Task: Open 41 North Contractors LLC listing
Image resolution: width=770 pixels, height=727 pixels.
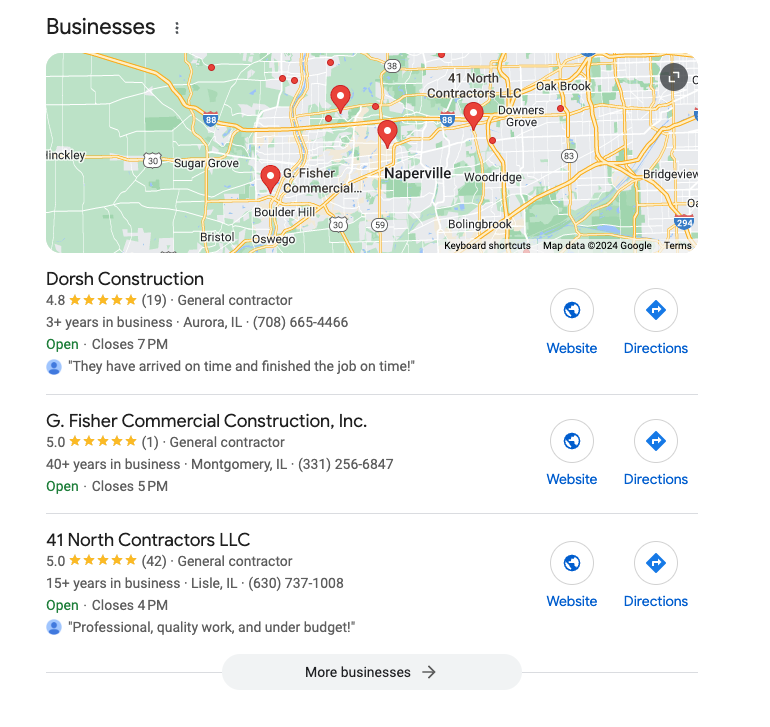Action: coord(148,540)
